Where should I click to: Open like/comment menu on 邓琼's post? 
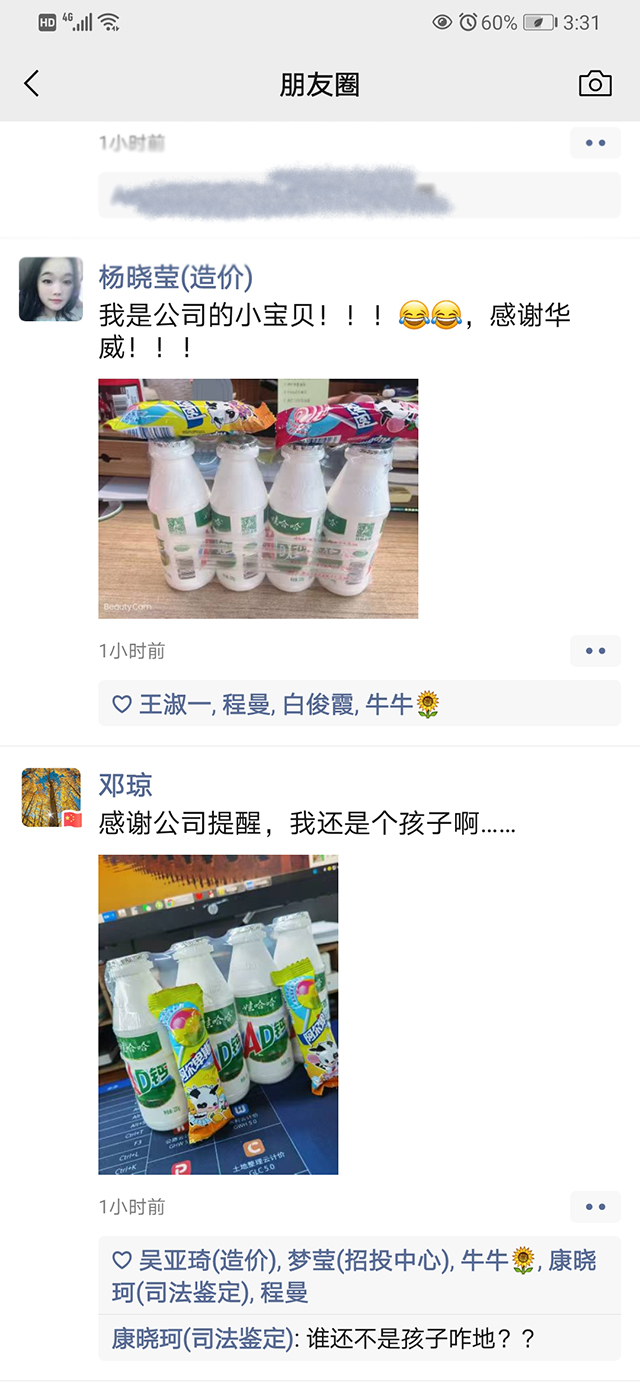[595, 1207]
